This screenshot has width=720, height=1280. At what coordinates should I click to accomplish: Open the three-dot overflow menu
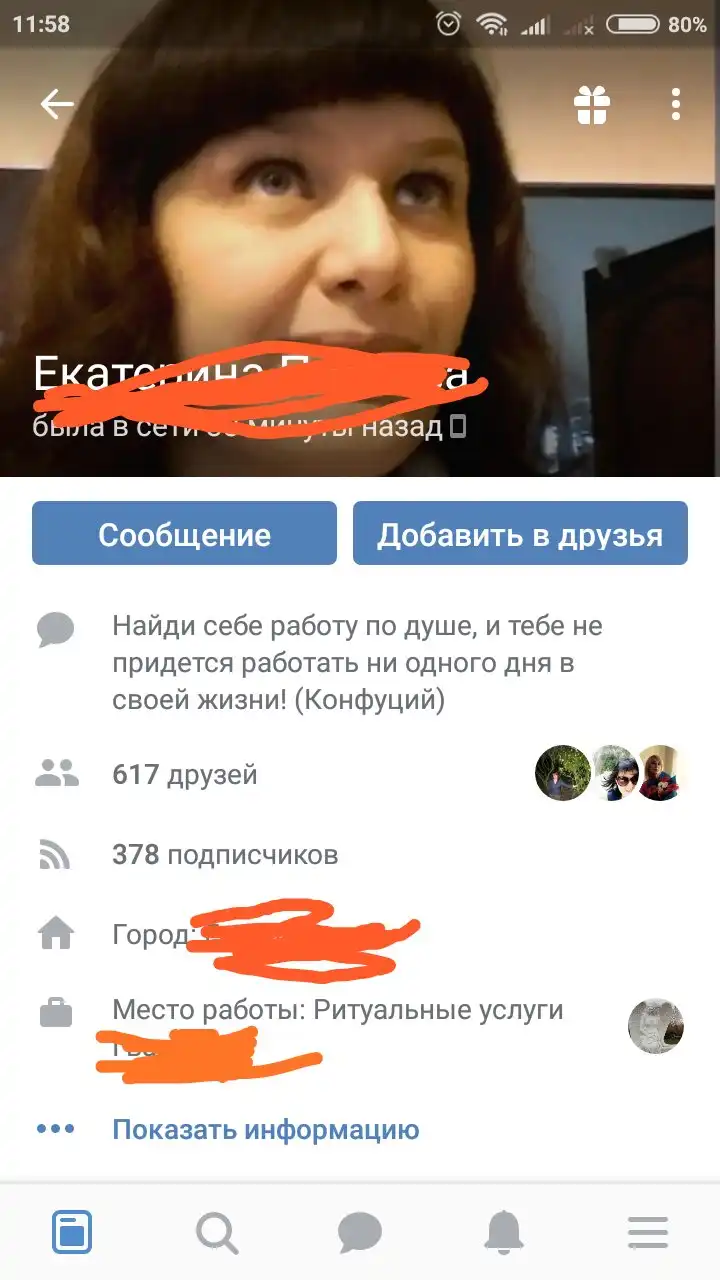click(x=676, y=105)
